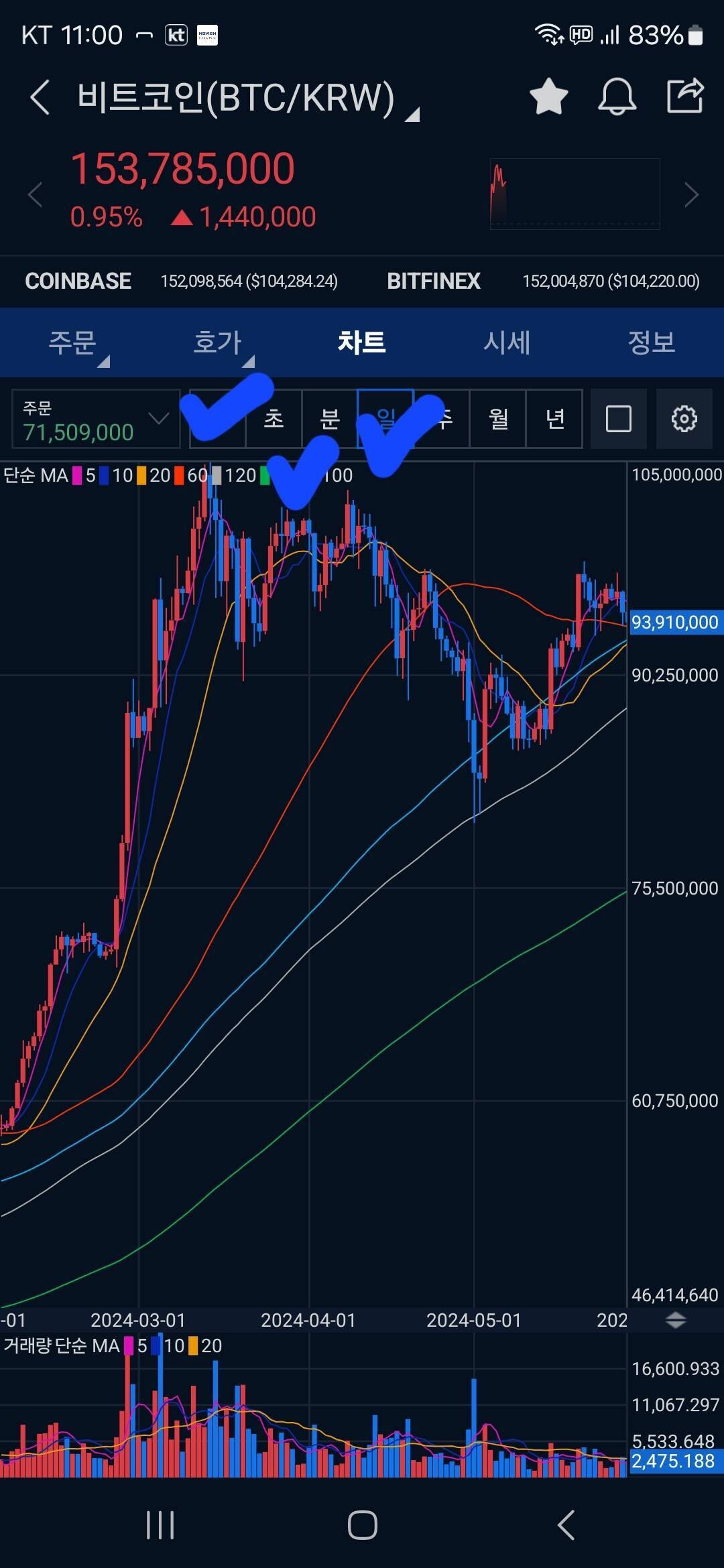This screenshot has width=724, height=1568.
Task: Change the chart interval to 월
Action: pos(498,419)
